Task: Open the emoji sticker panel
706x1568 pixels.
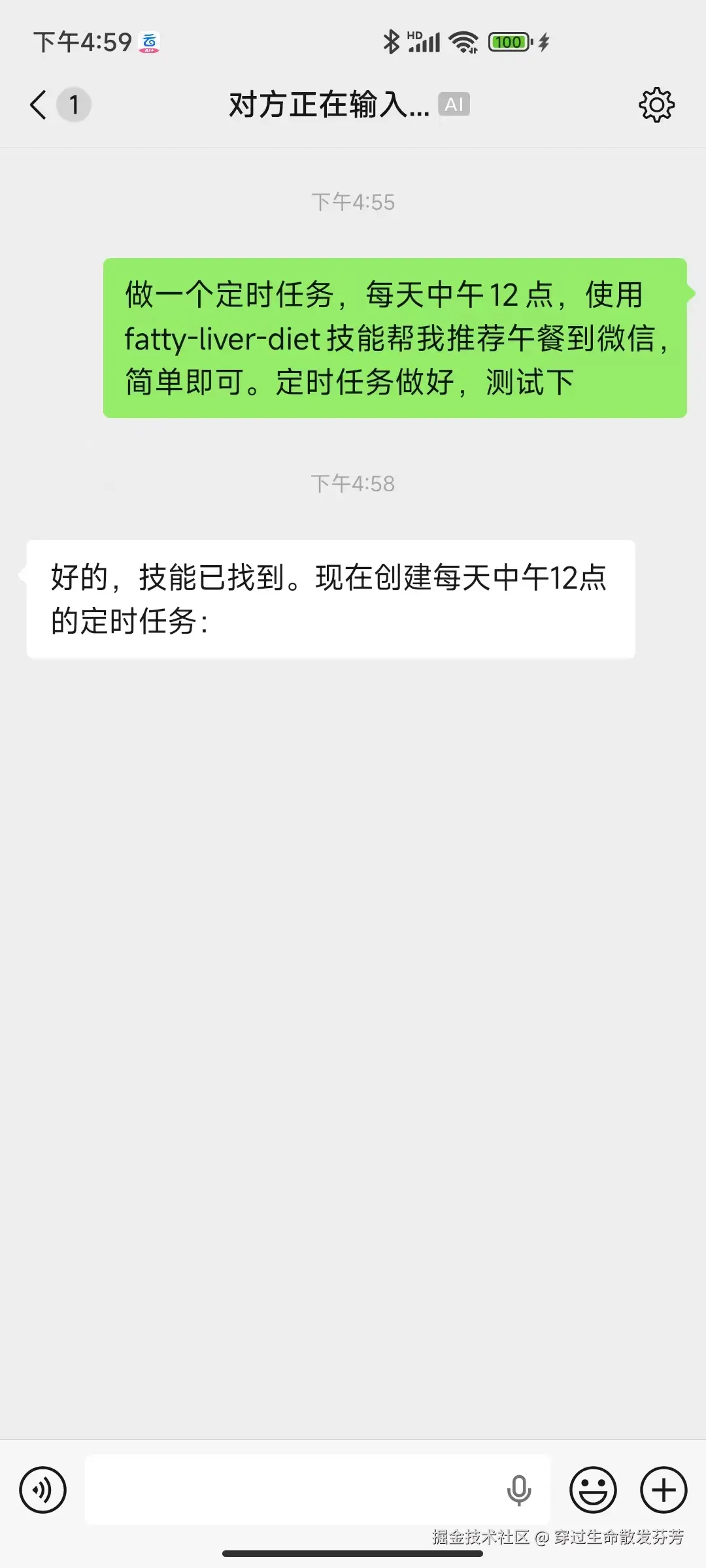Action: [x=593, y=1490]
